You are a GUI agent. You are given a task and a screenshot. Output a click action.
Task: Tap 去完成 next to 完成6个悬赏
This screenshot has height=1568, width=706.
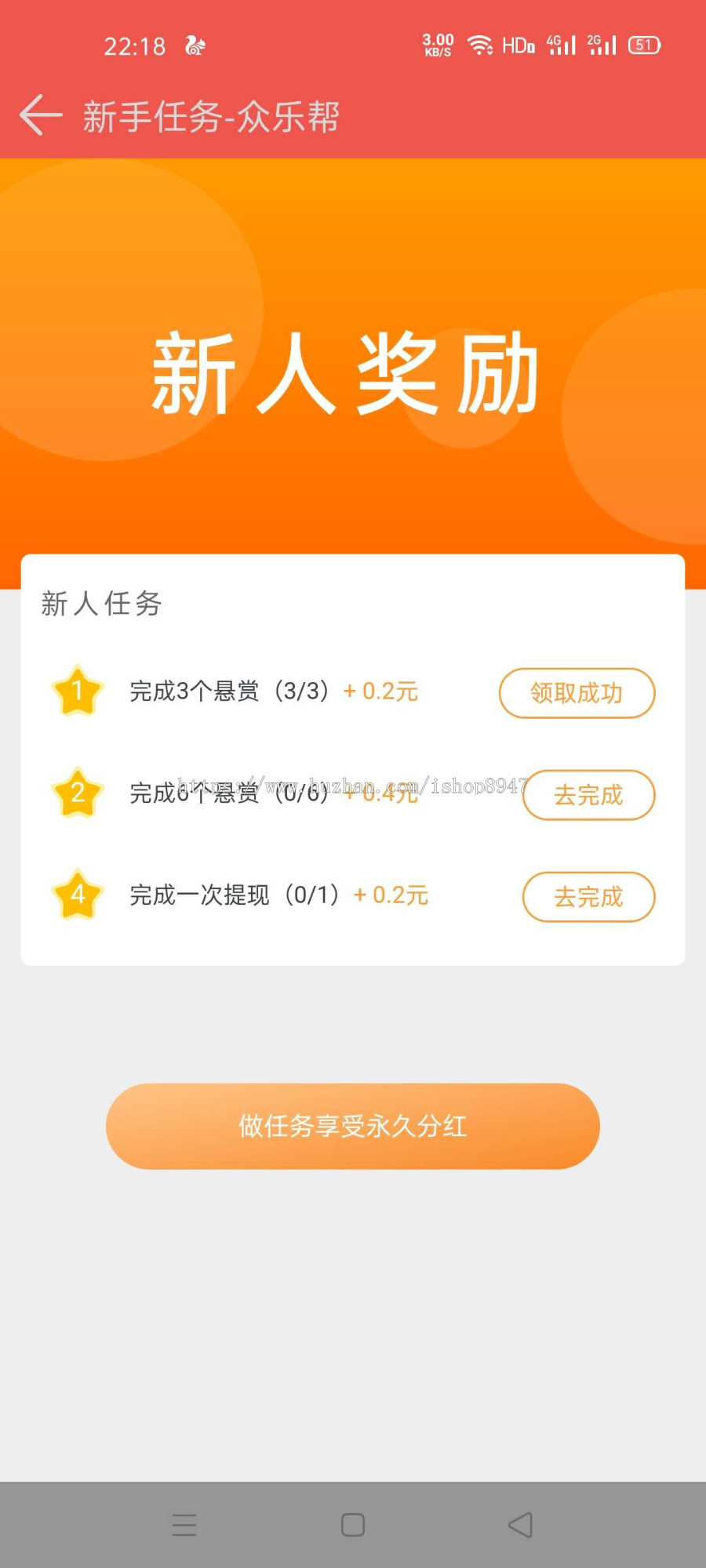(x=588, y=795)
